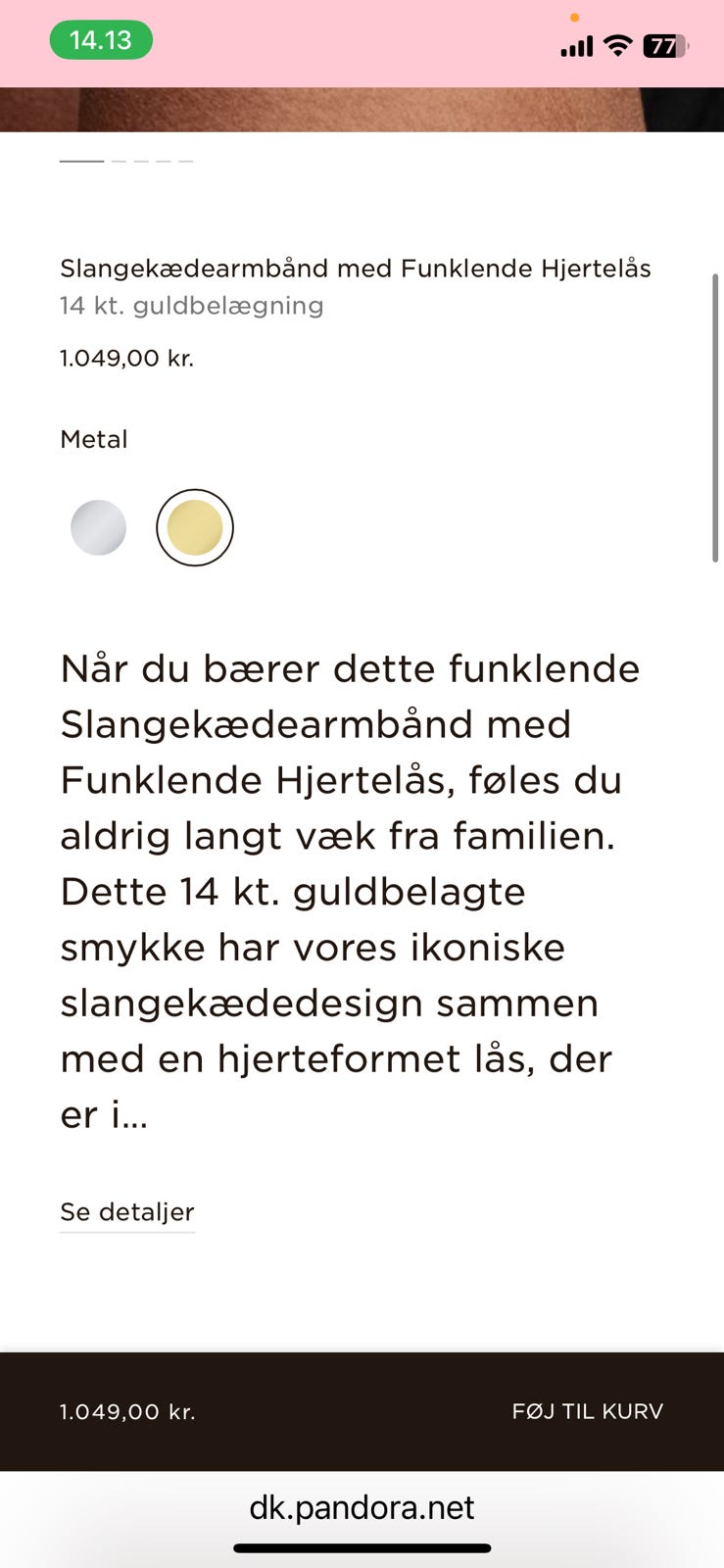Tap the cellular signal bars
Image resolution: width=724 pixels, height=1568 pixels.
pyautogui.click(x=577, y=45)
